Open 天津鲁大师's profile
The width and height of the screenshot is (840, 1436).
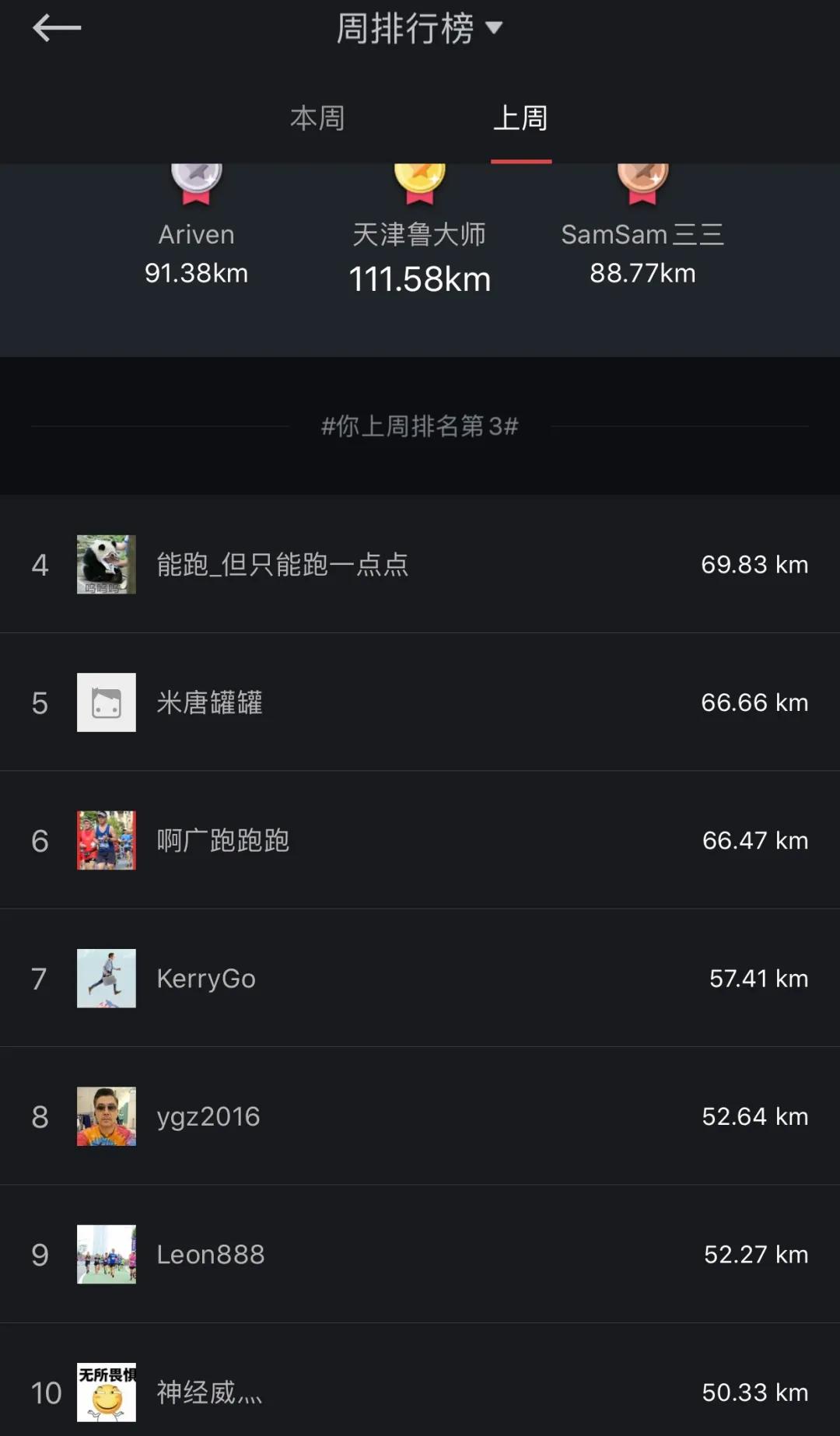[420, 233]
